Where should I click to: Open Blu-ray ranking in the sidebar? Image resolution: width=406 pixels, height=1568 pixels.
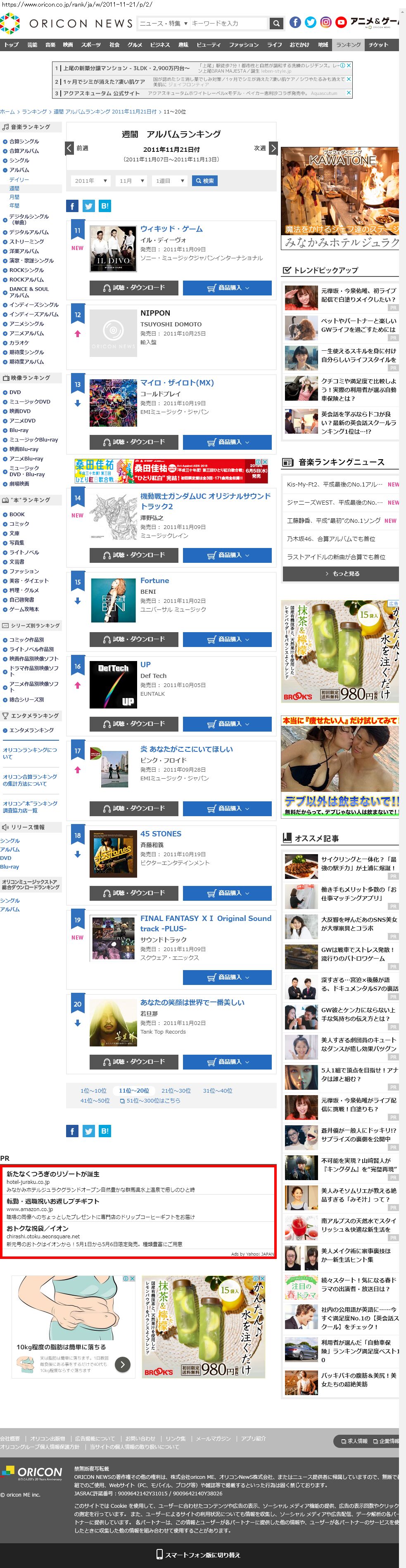click(x=19, y=430)
